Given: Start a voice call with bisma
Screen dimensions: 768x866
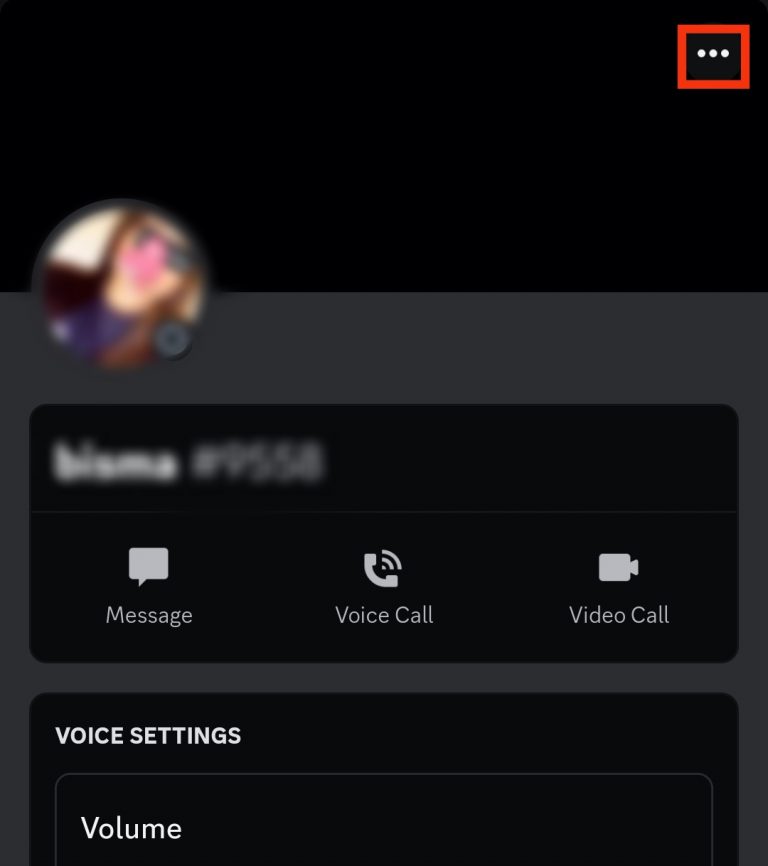Looking at the screenshot, I should click(x=383, y=590).
